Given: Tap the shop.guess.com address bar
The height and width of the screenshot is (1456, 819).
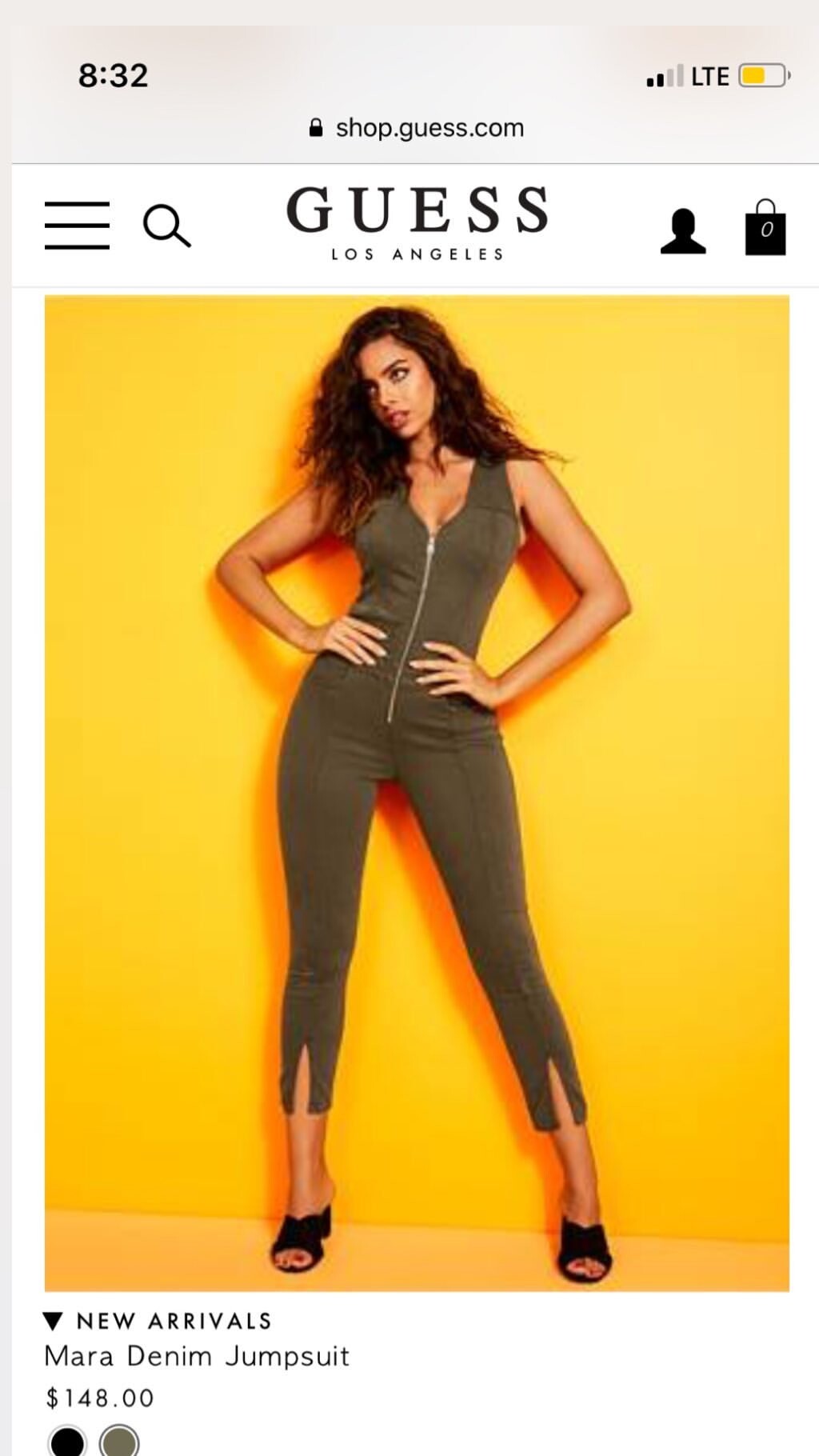Looking at the screenshot, I should pos(417,128).
